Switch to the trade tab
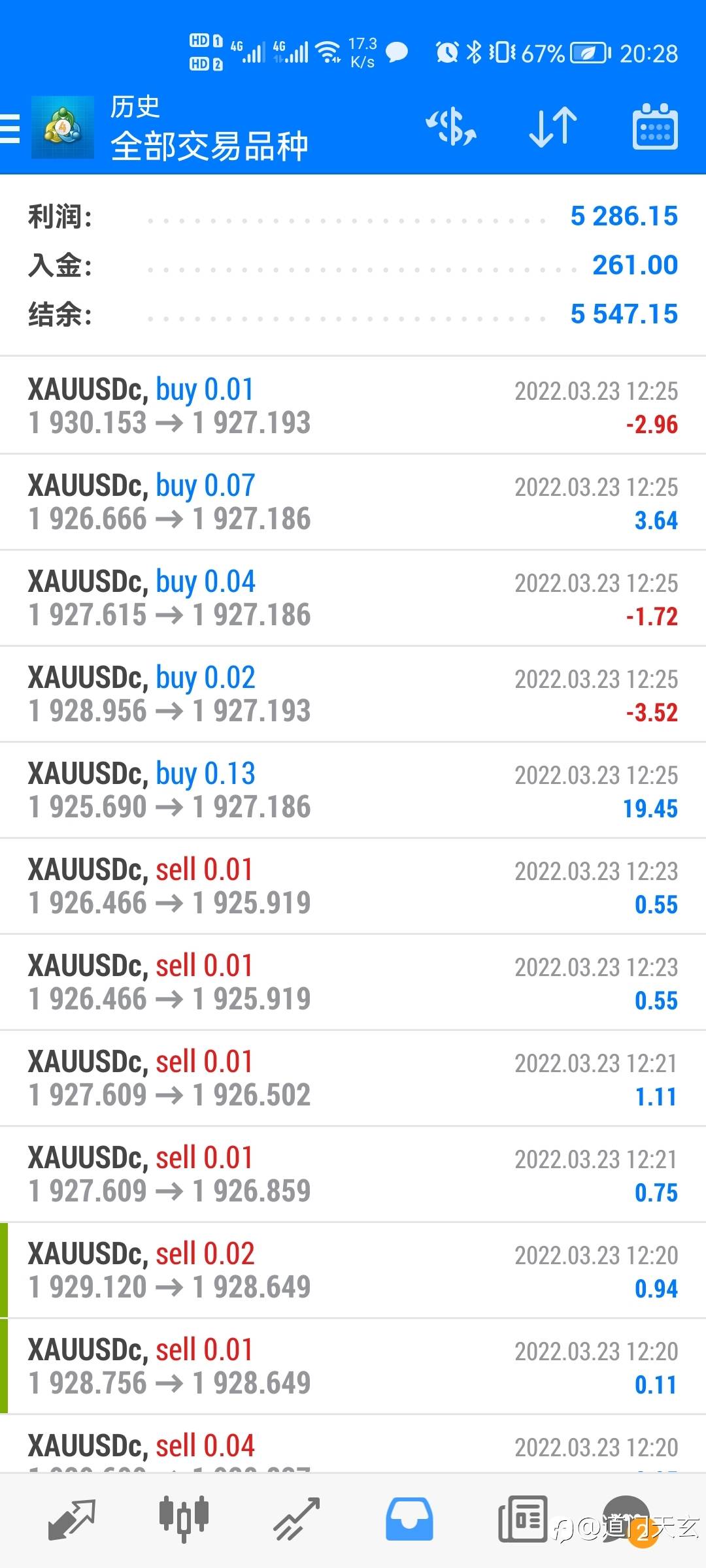 click(x=296, y=1520)
